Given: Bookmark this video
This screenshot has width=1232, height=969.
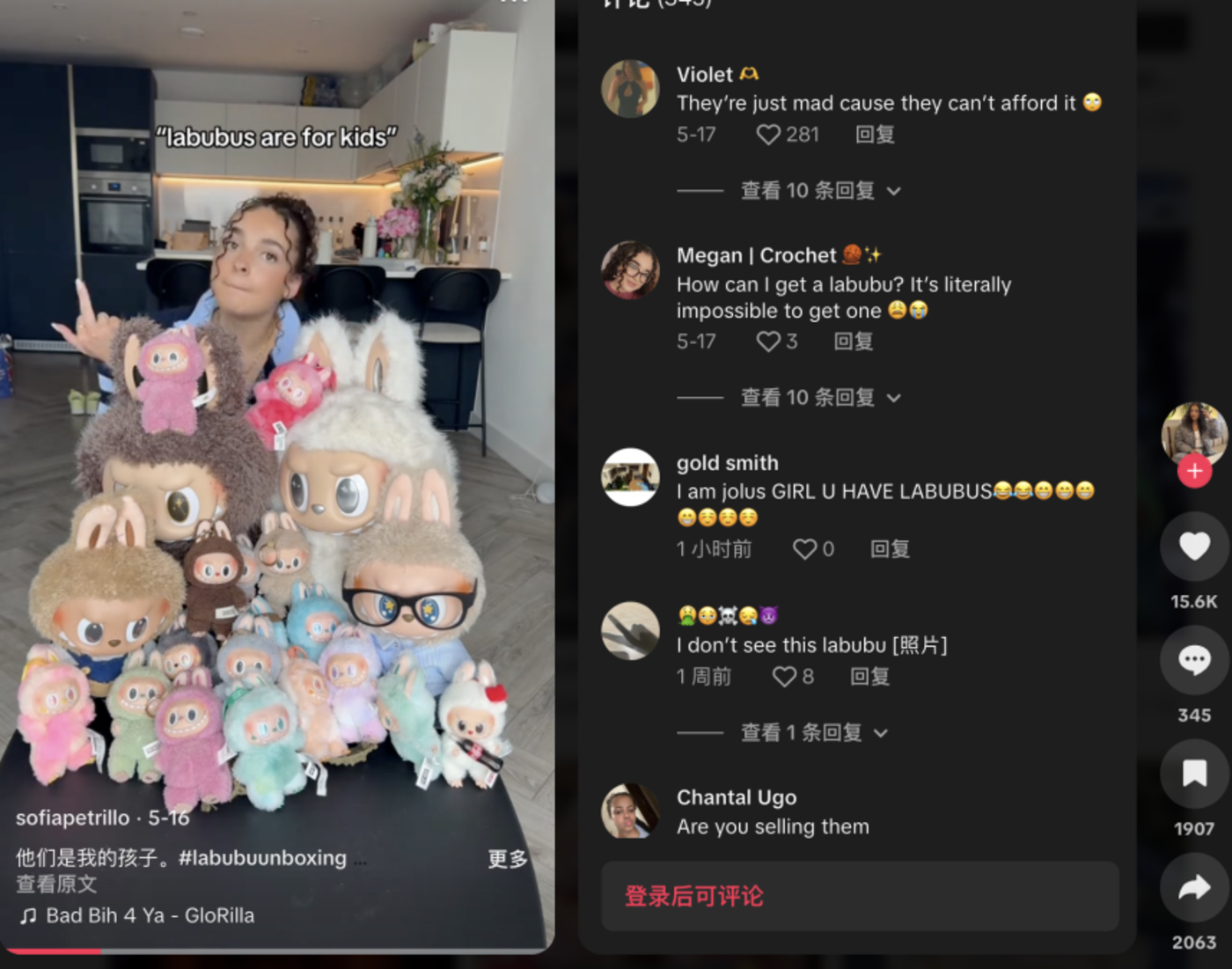Looking at the screenshot, I should pyautogui.click(x=1193, y=774).
